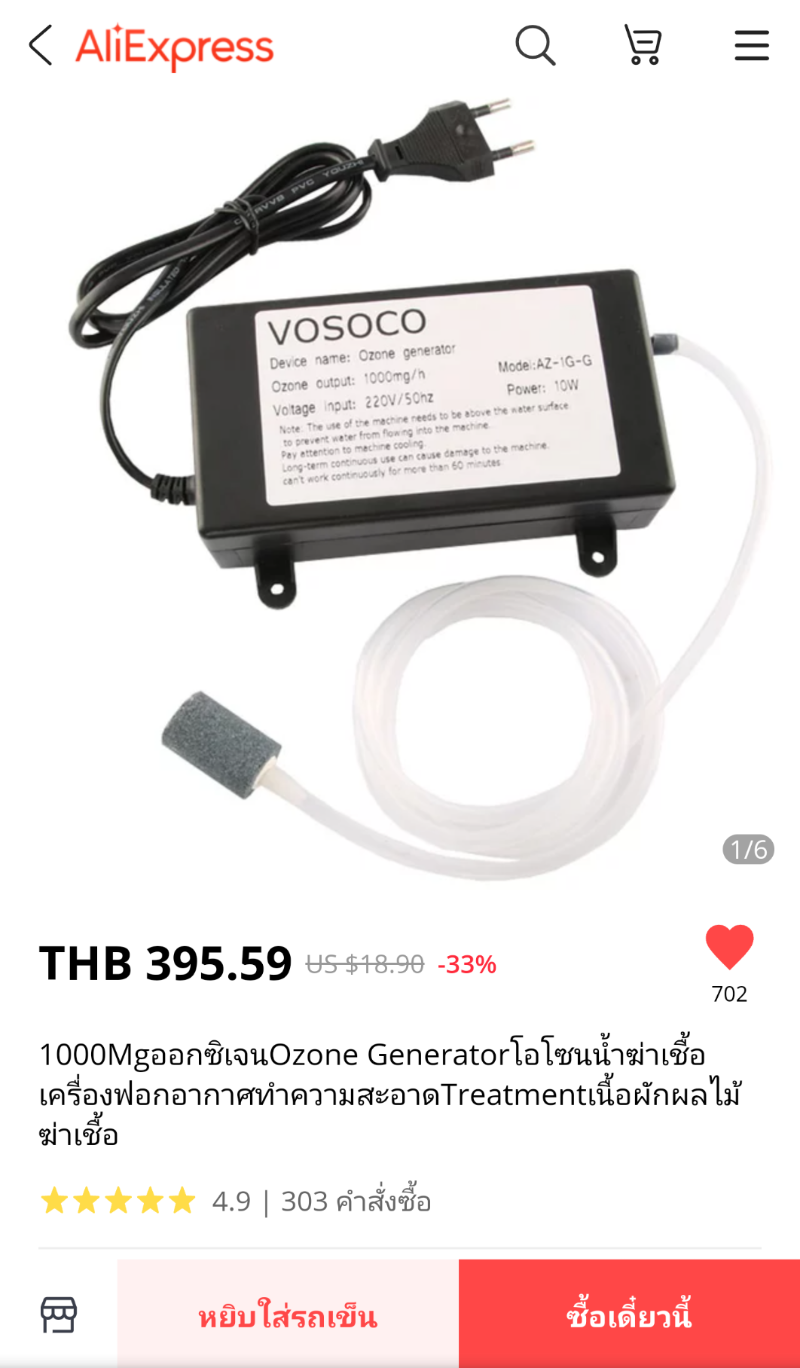Screen dimensions: 800x1368
Task: Open the hamburger menu
Action: click(751, 46)
